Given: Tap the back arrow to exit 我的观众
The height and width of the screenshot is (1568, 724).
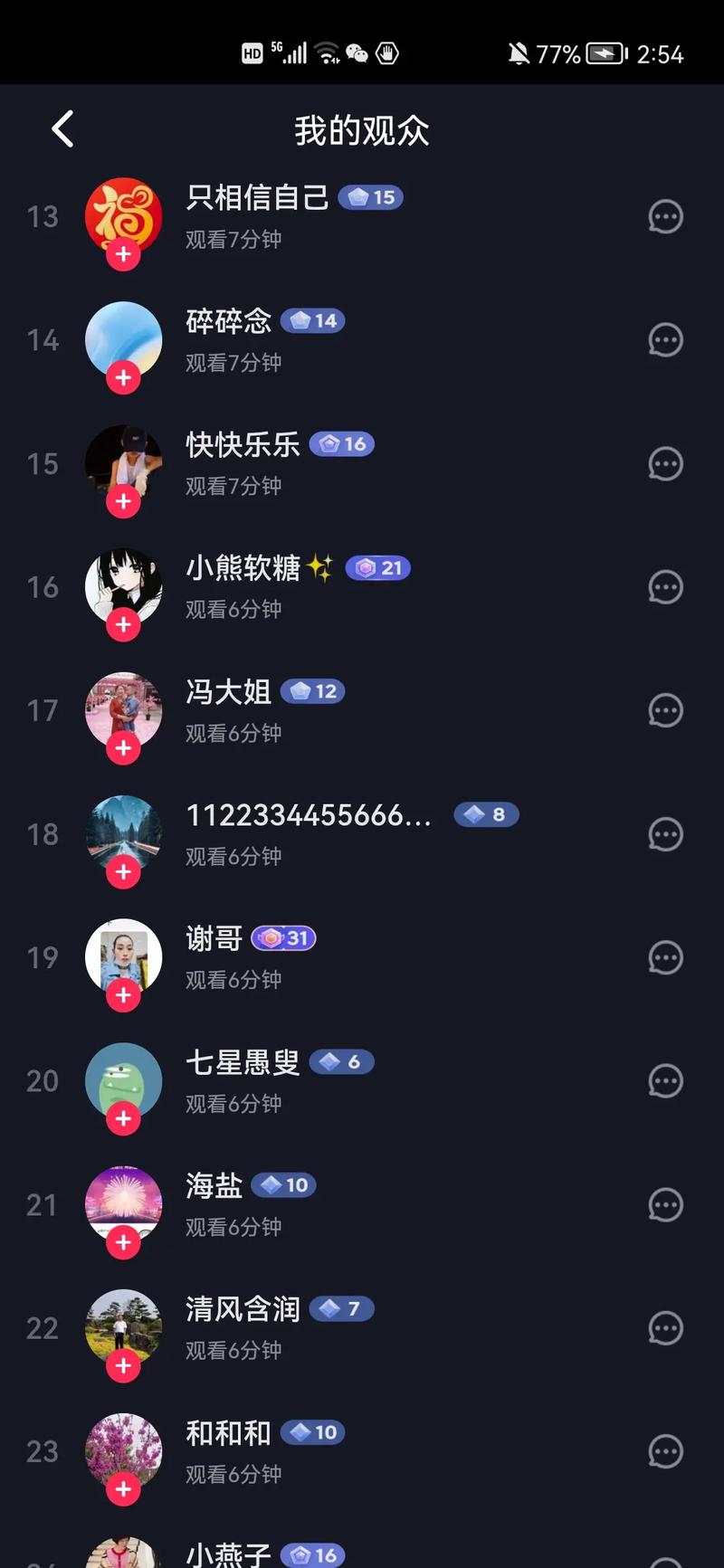Looking at the screenshot, I should point(62,128).
